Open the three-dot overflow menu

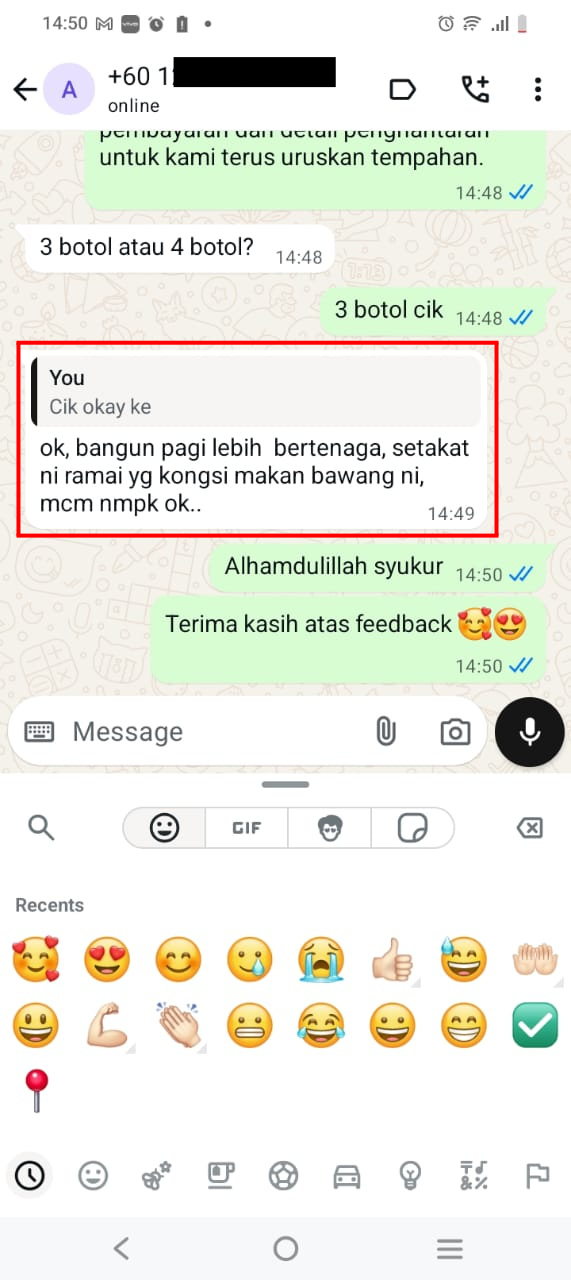point(538,90)
